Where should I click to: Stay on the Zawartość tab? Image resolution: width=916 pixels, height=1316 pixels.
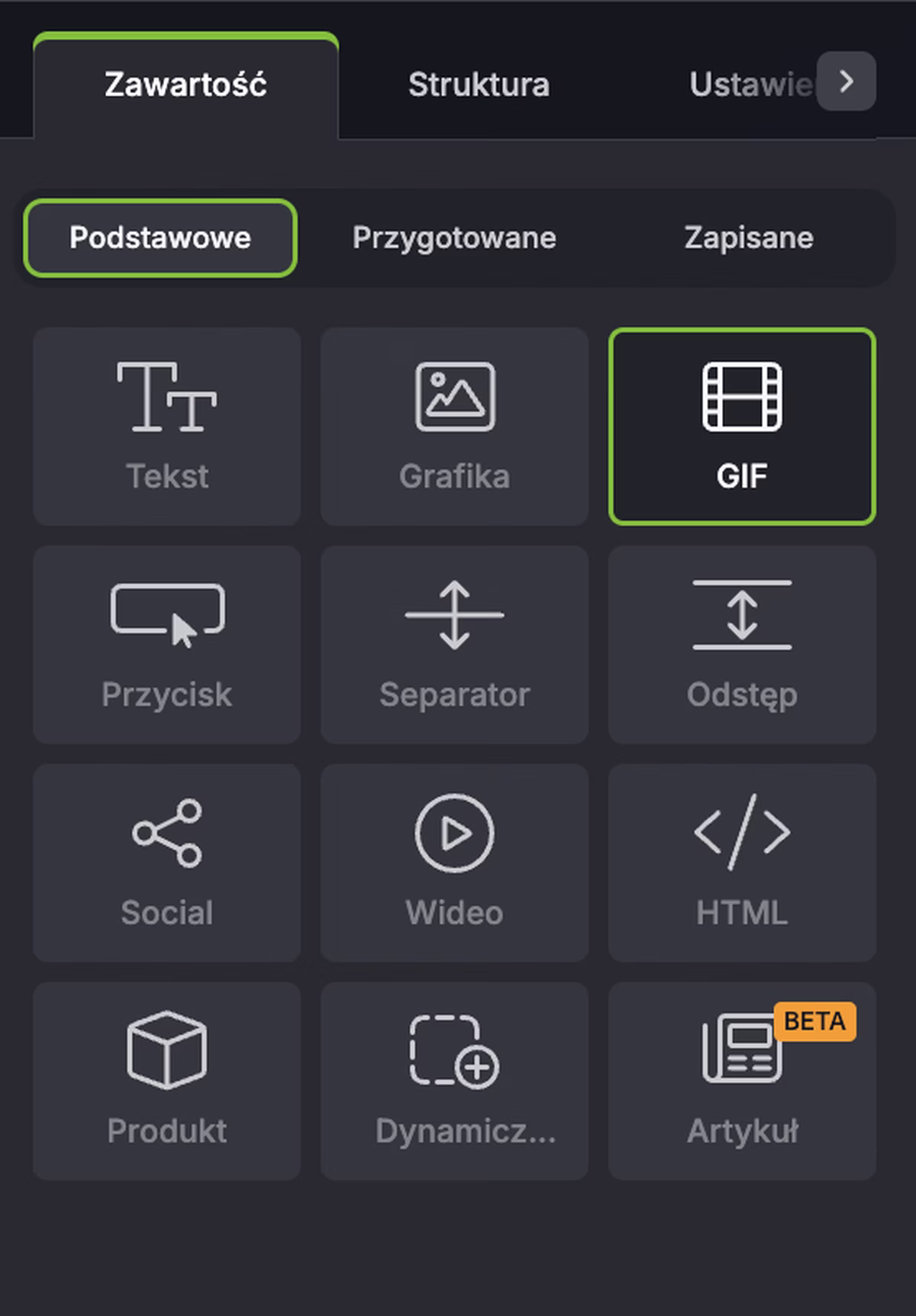pos(185,84)
